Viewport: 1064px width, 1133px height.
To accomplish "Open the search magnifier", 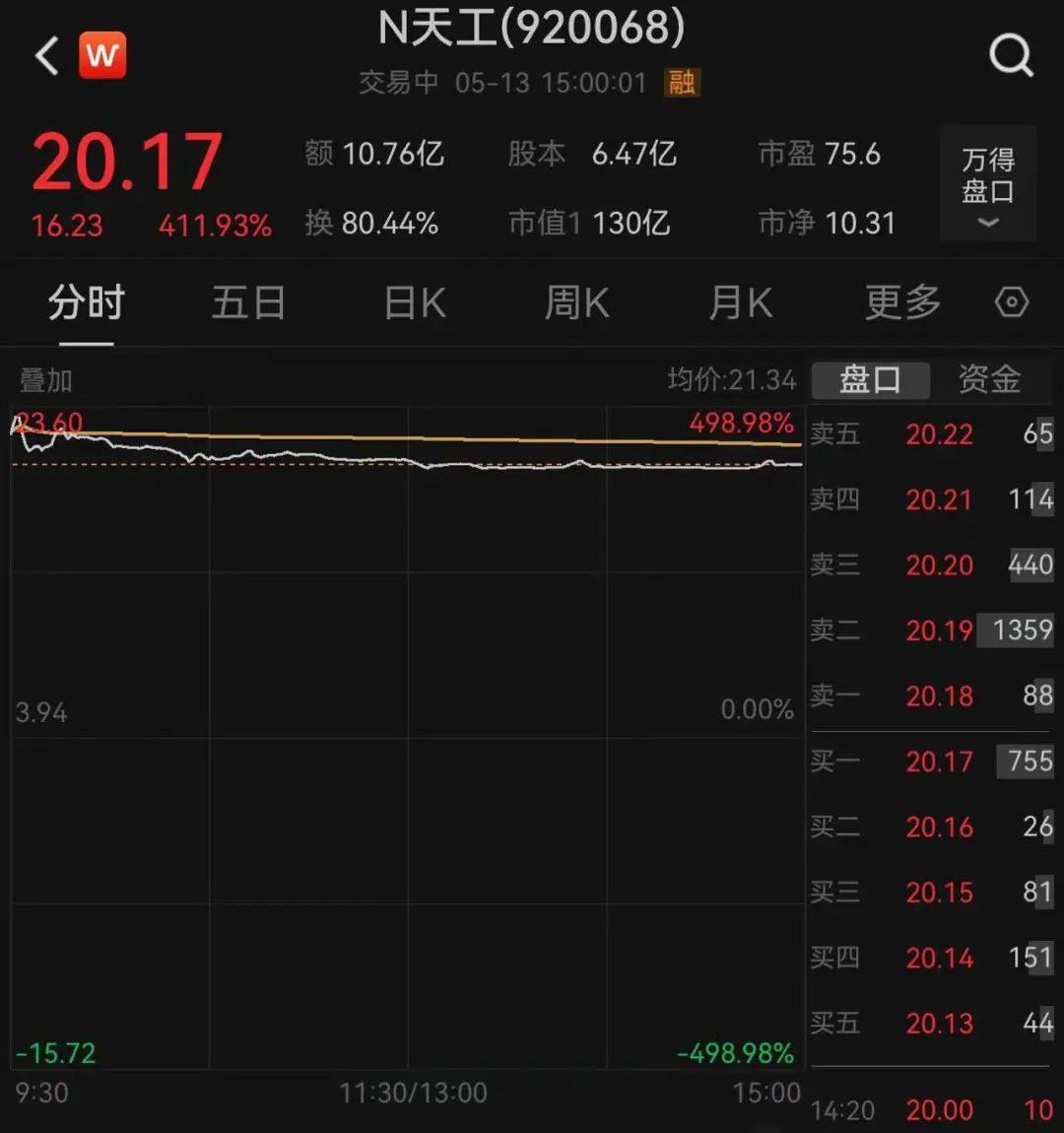I will tap(1011, 56).
